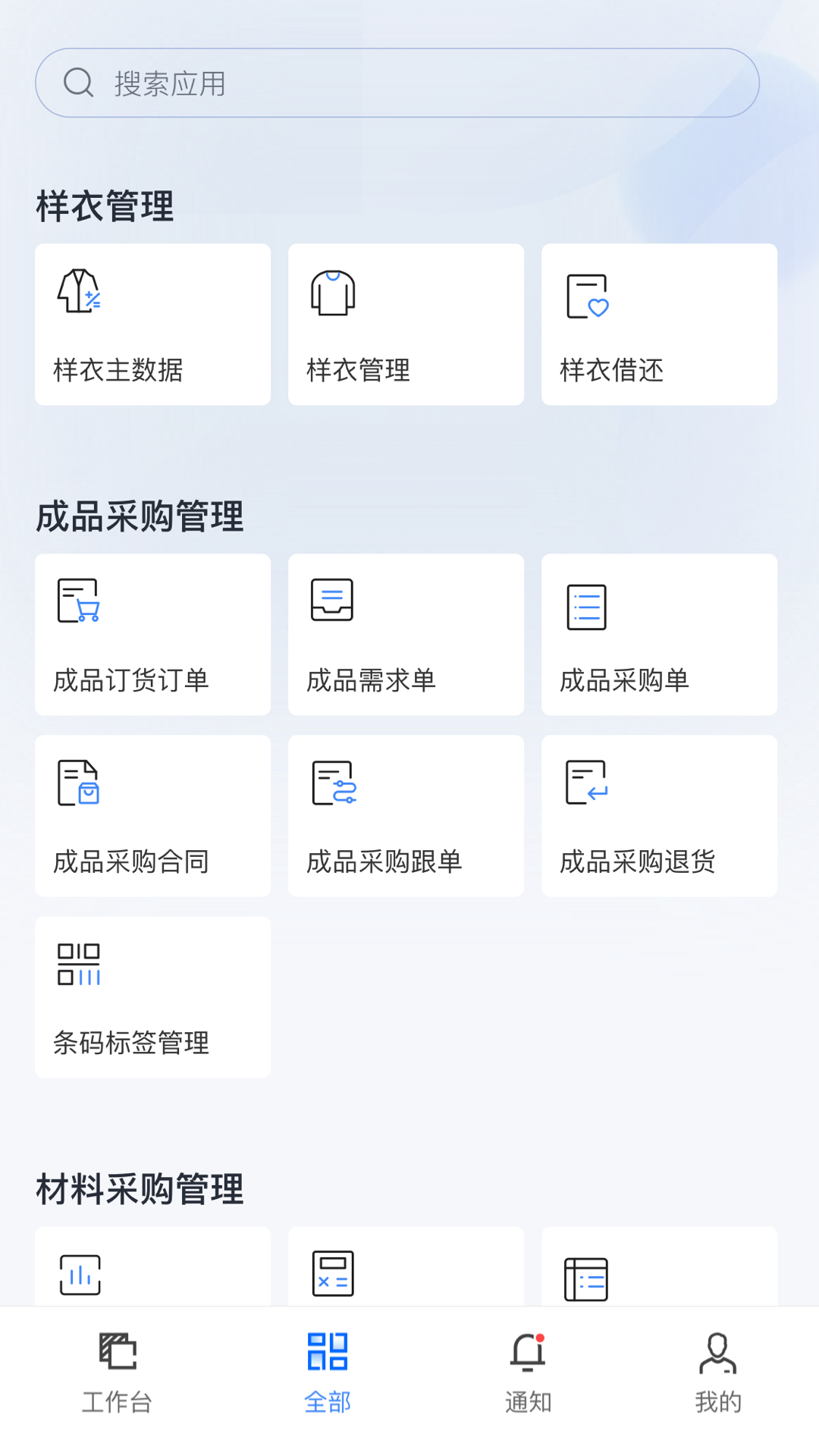
Task: Select 成品采购跟单
Action: pos(406,816)
